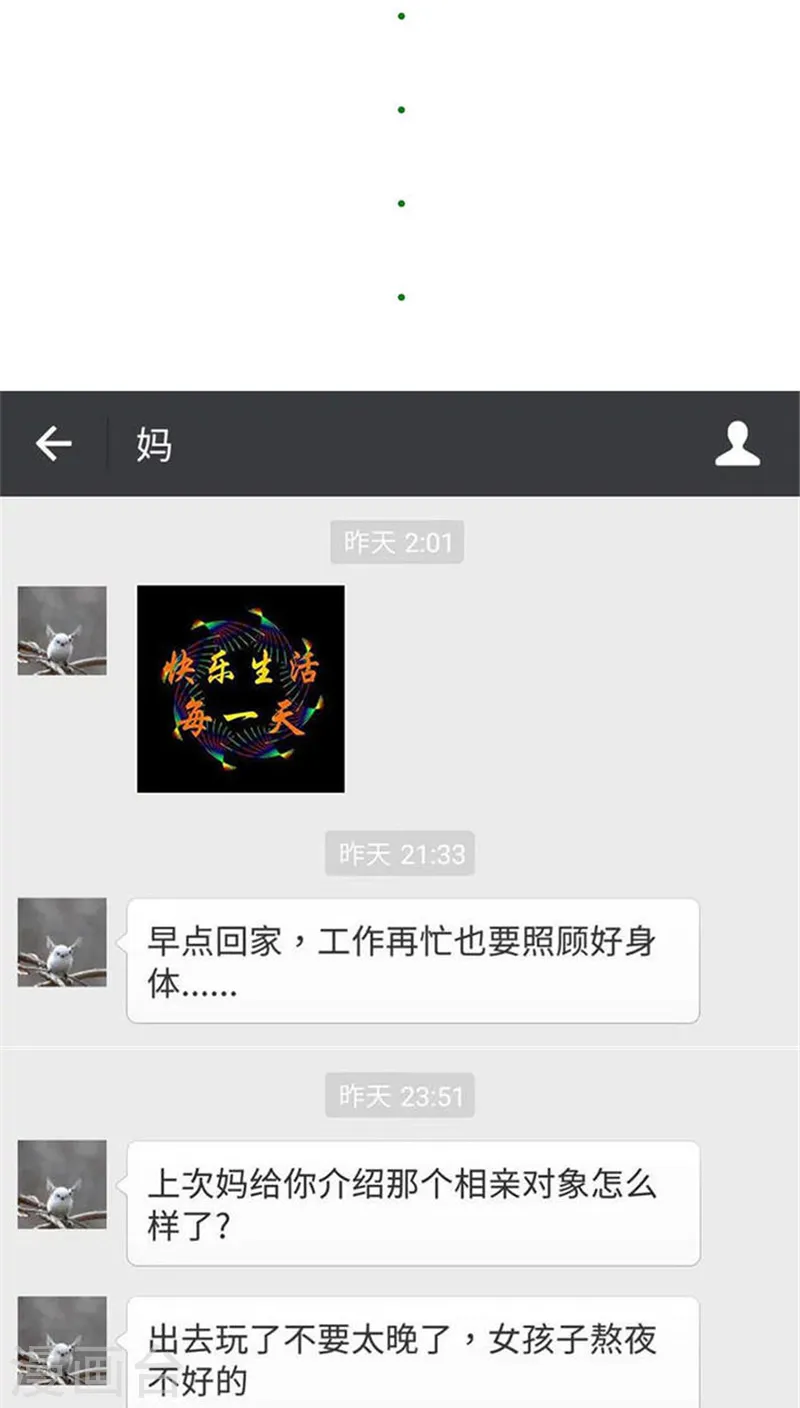Select the 昨天 2:01 timestamp
The image size is (800, 1408).
click(x=396, y=543)
